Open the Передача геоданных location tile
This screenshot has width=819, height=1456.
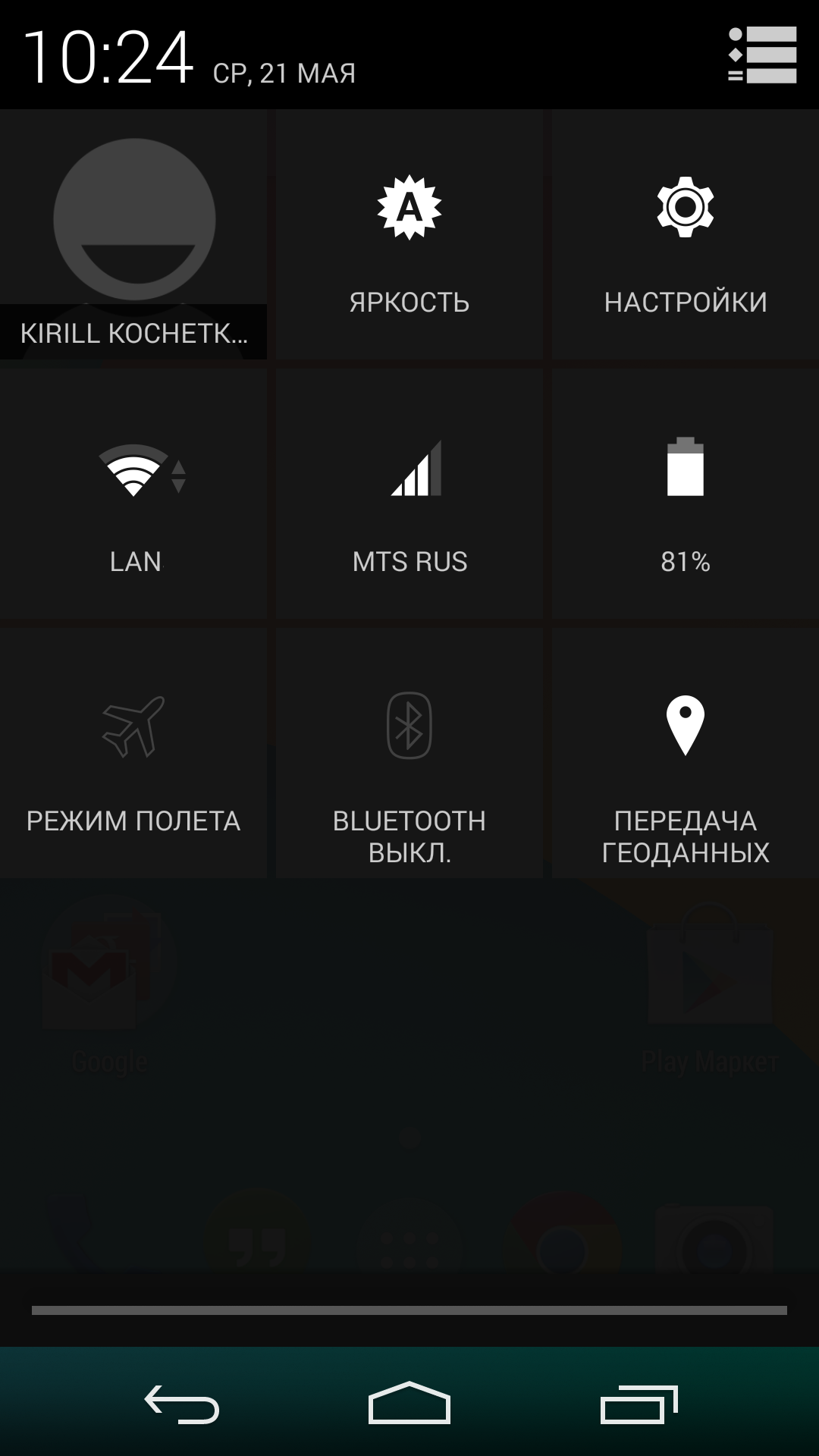[x=686, y=754]
